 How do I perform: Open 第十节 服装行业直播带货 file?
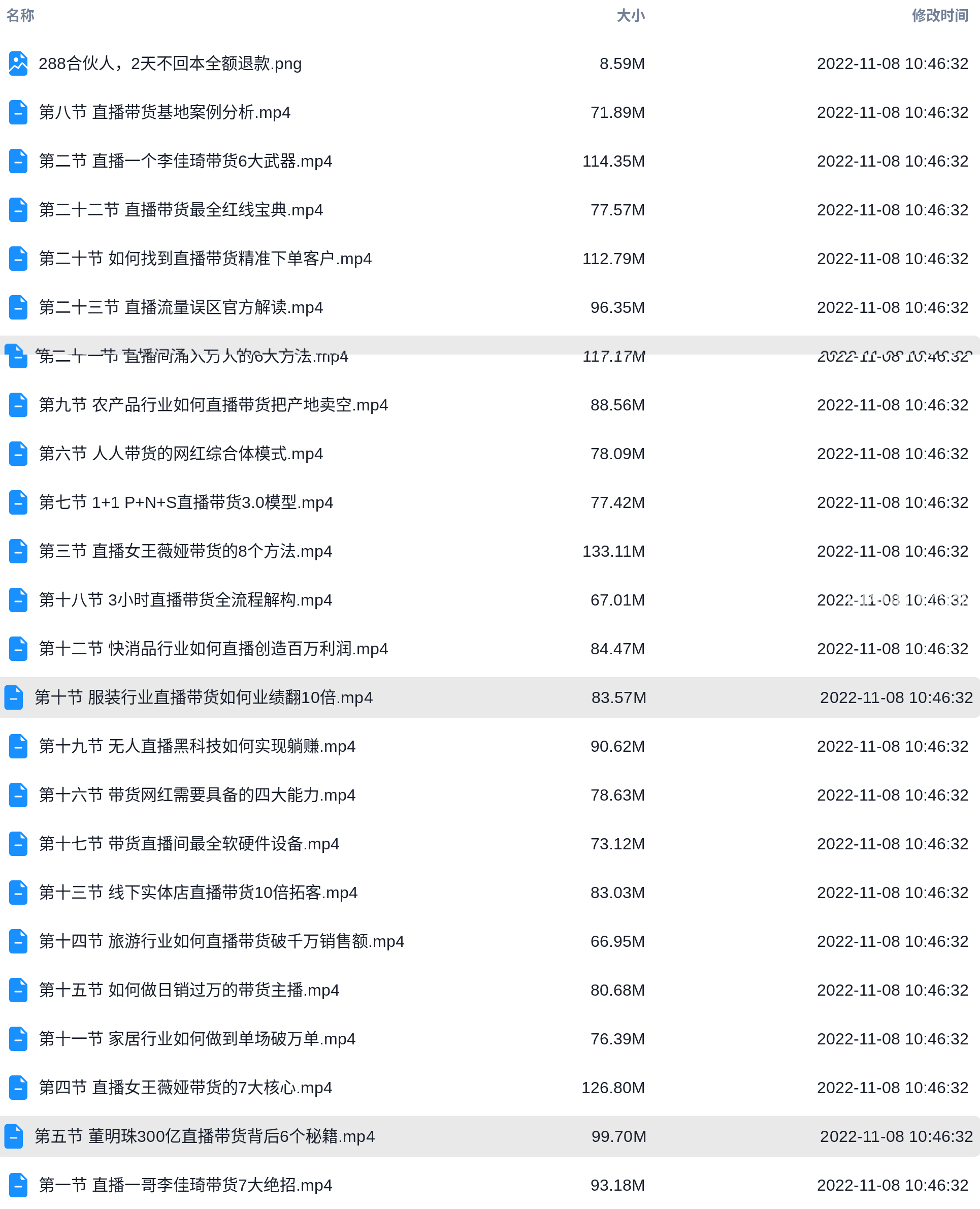click(203, 697)
